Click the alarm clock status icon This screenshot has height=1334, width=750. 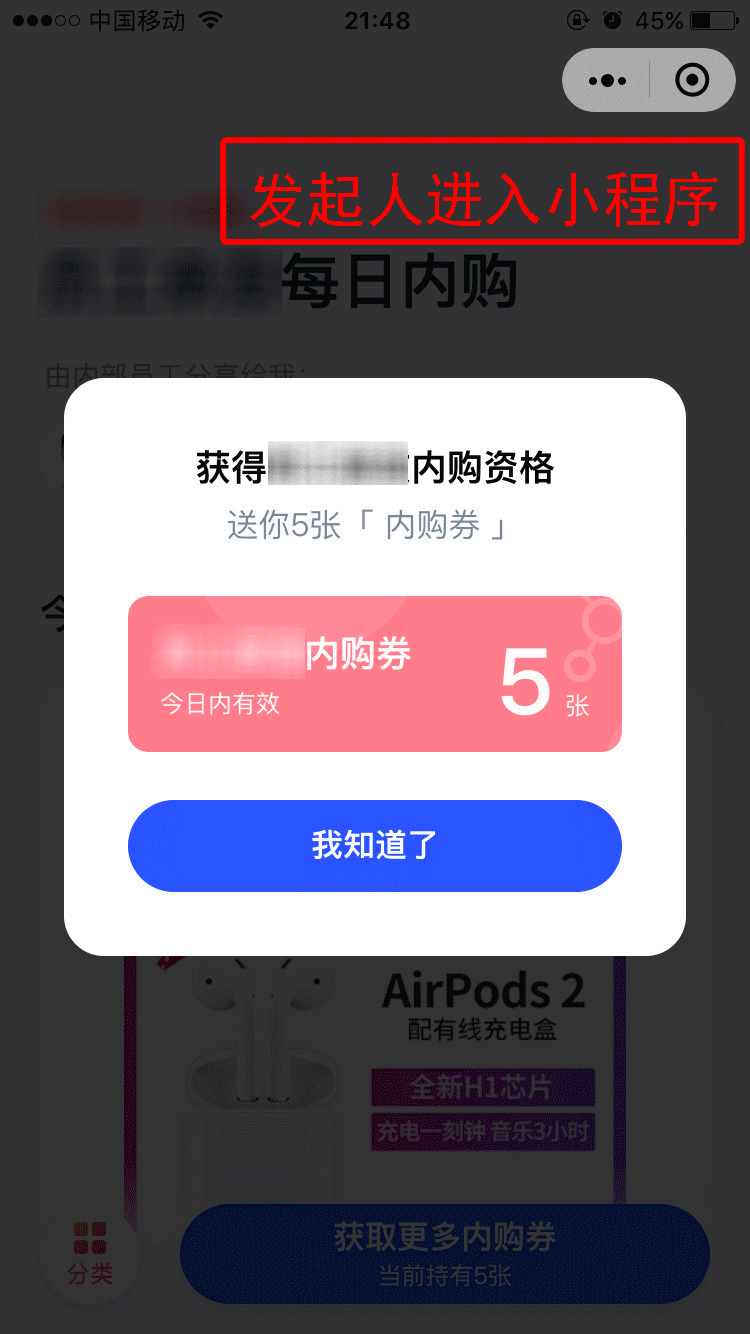point(612,19)
